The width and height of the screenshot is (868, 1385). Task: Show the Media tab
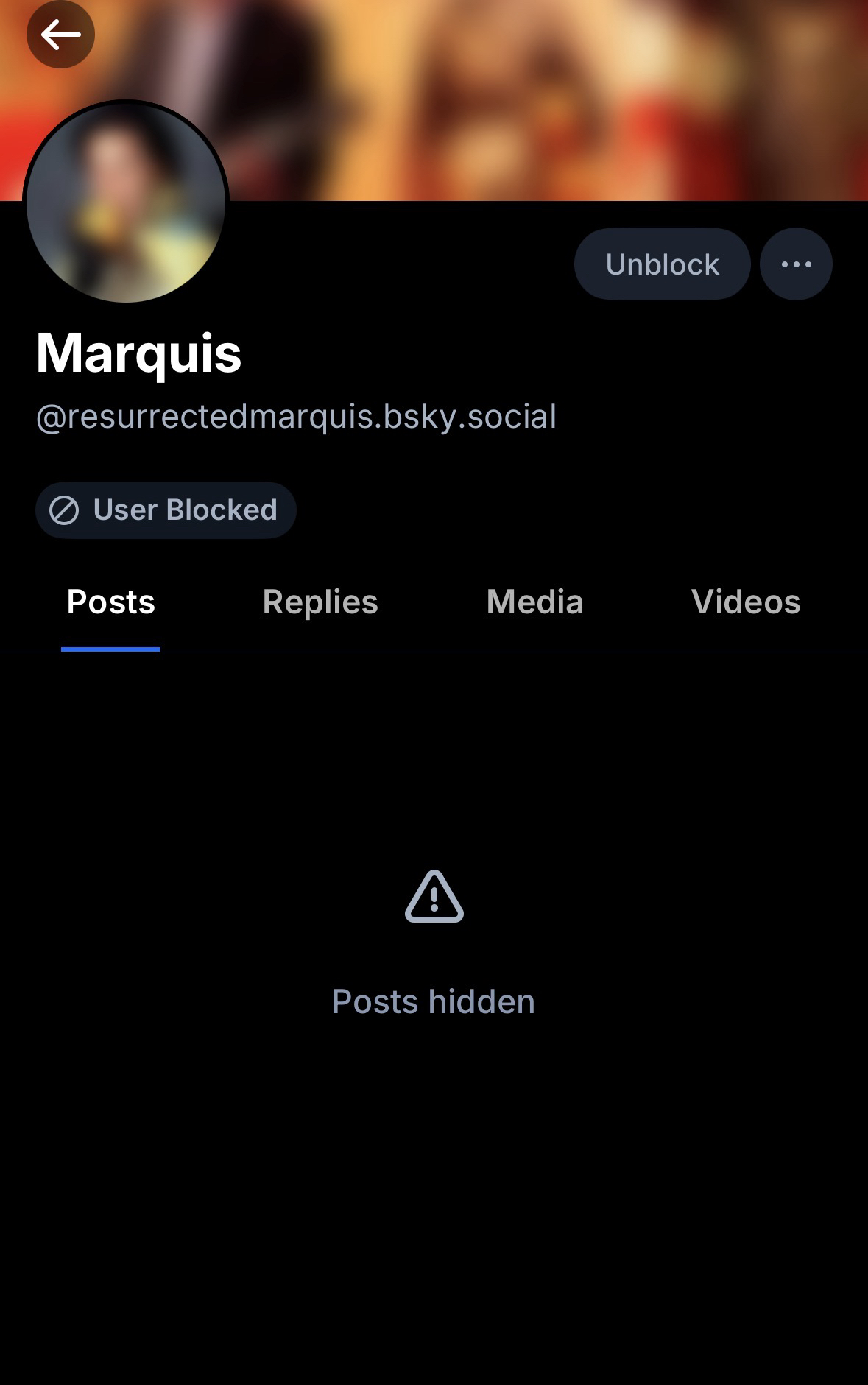point(534,602)
